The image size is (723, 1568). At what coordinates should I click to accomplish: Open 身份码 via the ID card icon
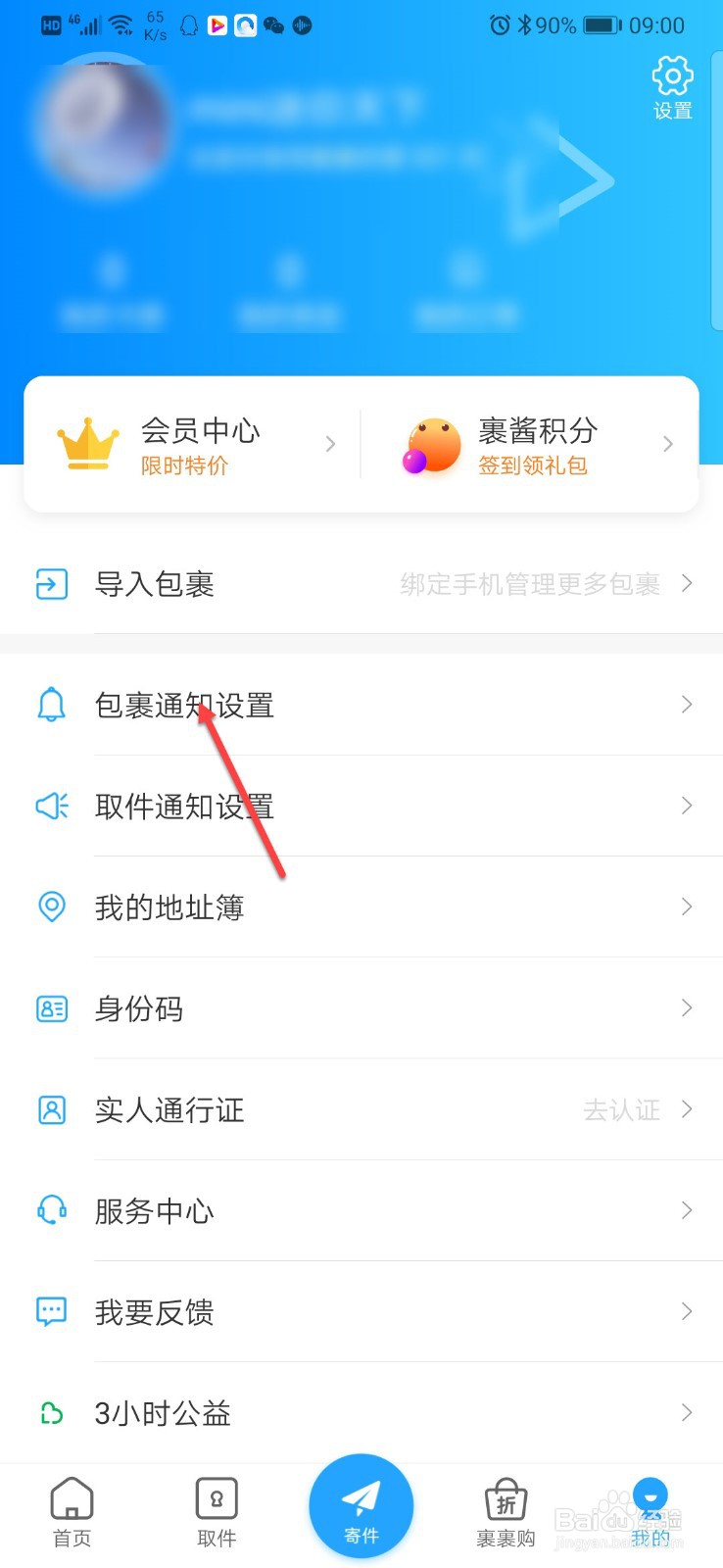click(52, 1007)
